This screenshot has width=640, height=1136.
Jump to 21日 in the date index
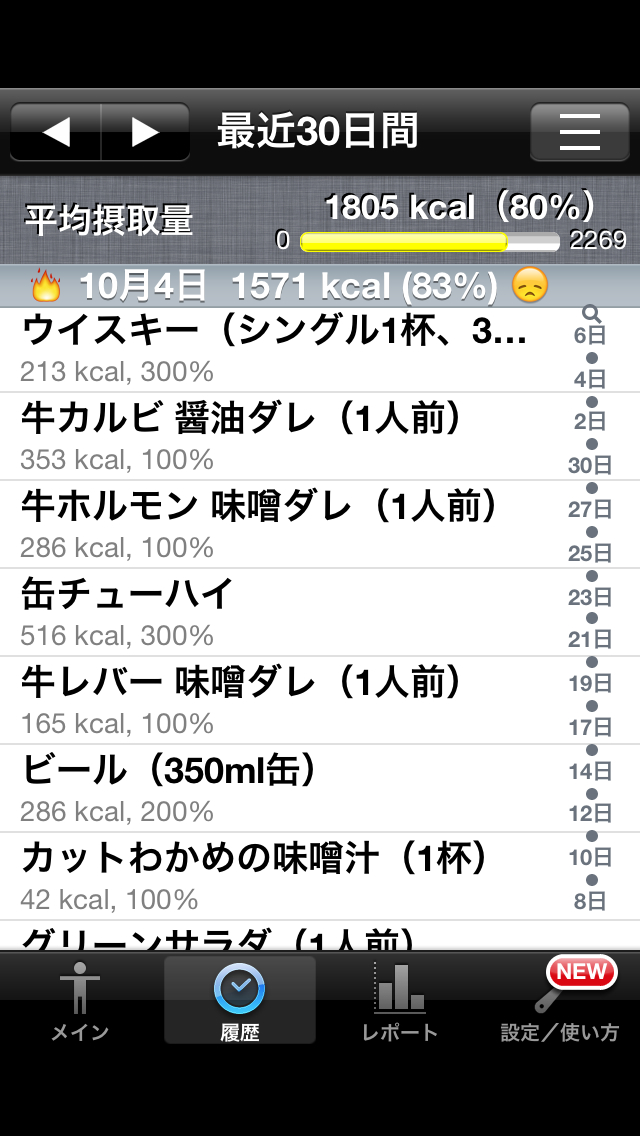coord(590,640)
